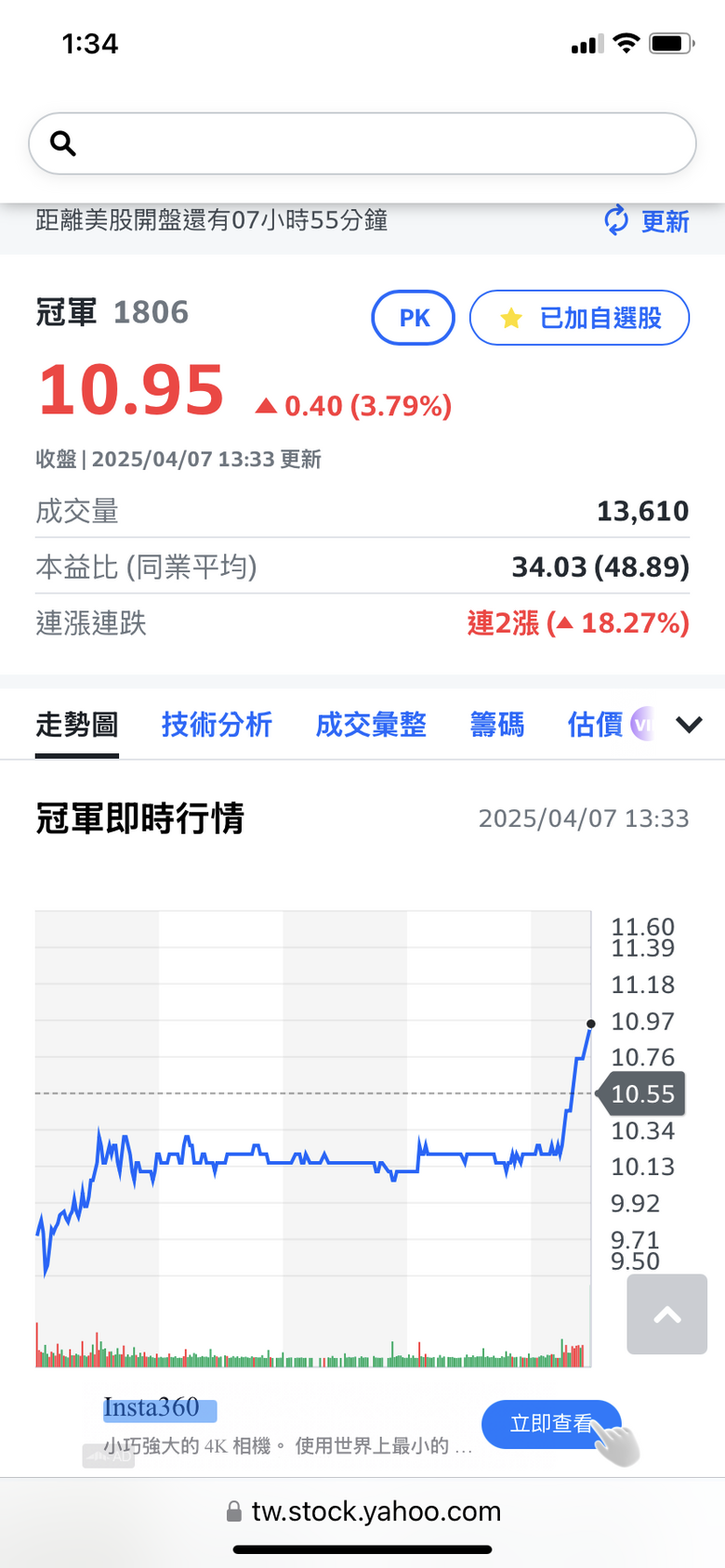
Task: Refresh quotes with the 更新 button
Action: [646, 221]
